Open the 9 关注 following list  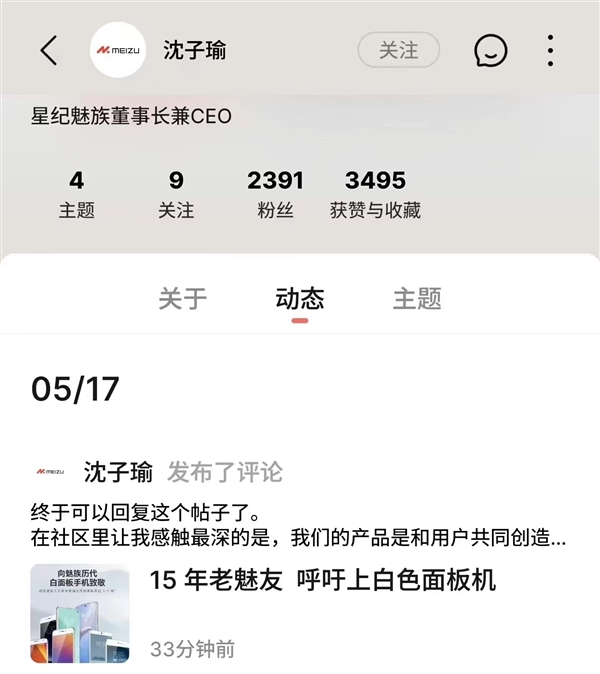pos(176,194)
